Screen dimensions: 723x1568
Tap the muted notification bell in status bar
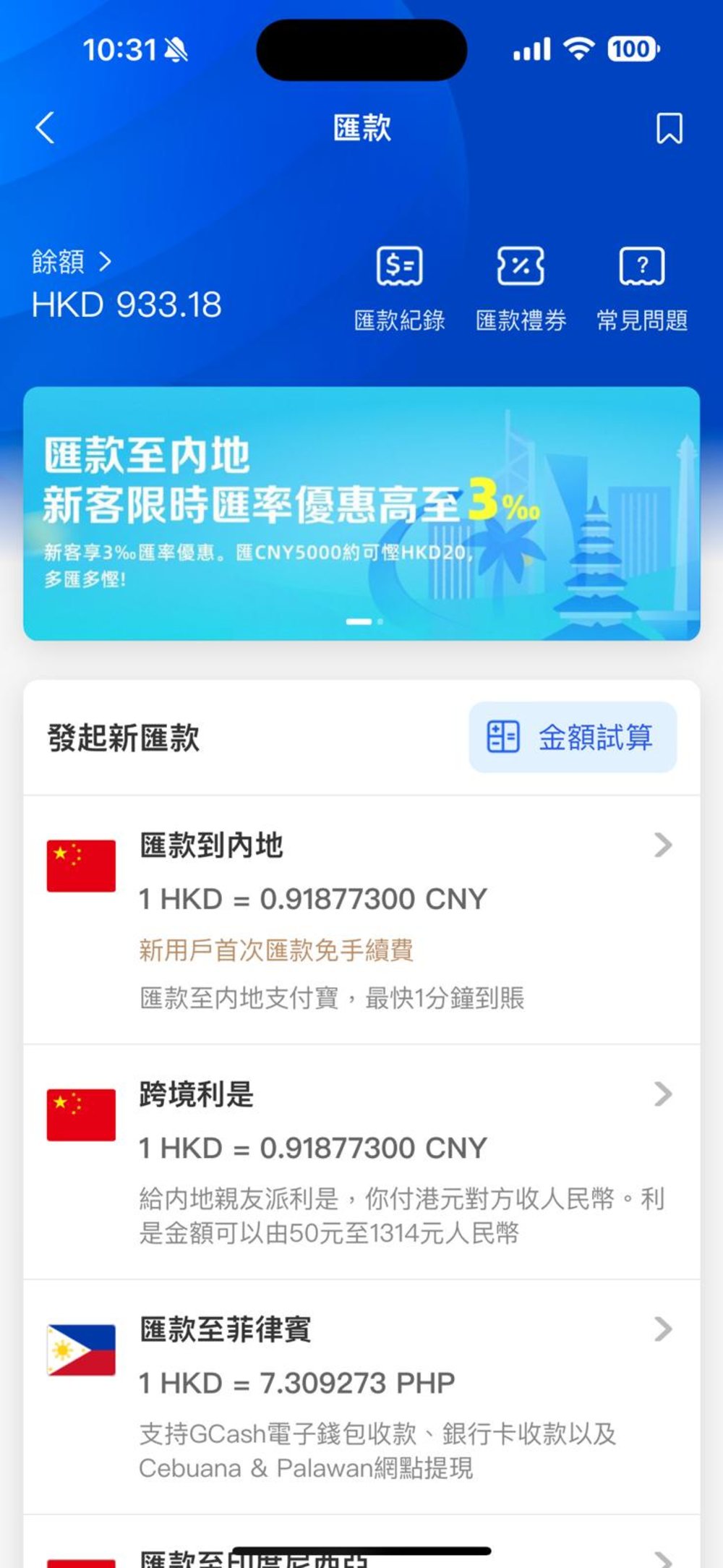click(x=174, y=48)
